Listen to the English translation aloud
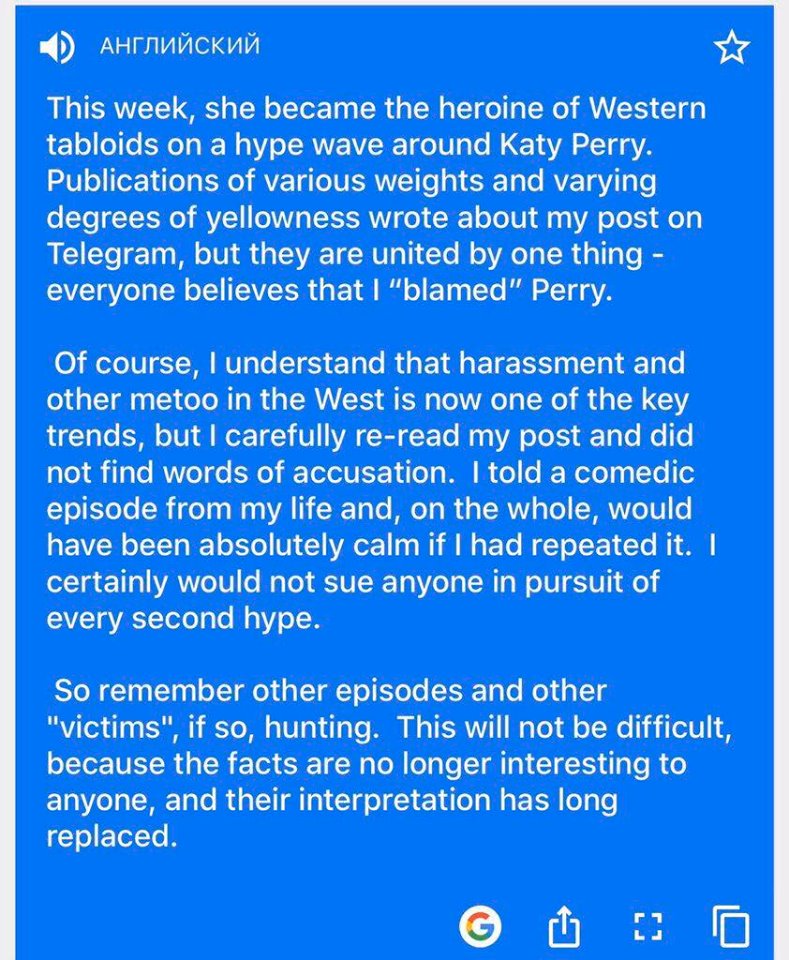789x960 pixels. (x=56, y=47)
